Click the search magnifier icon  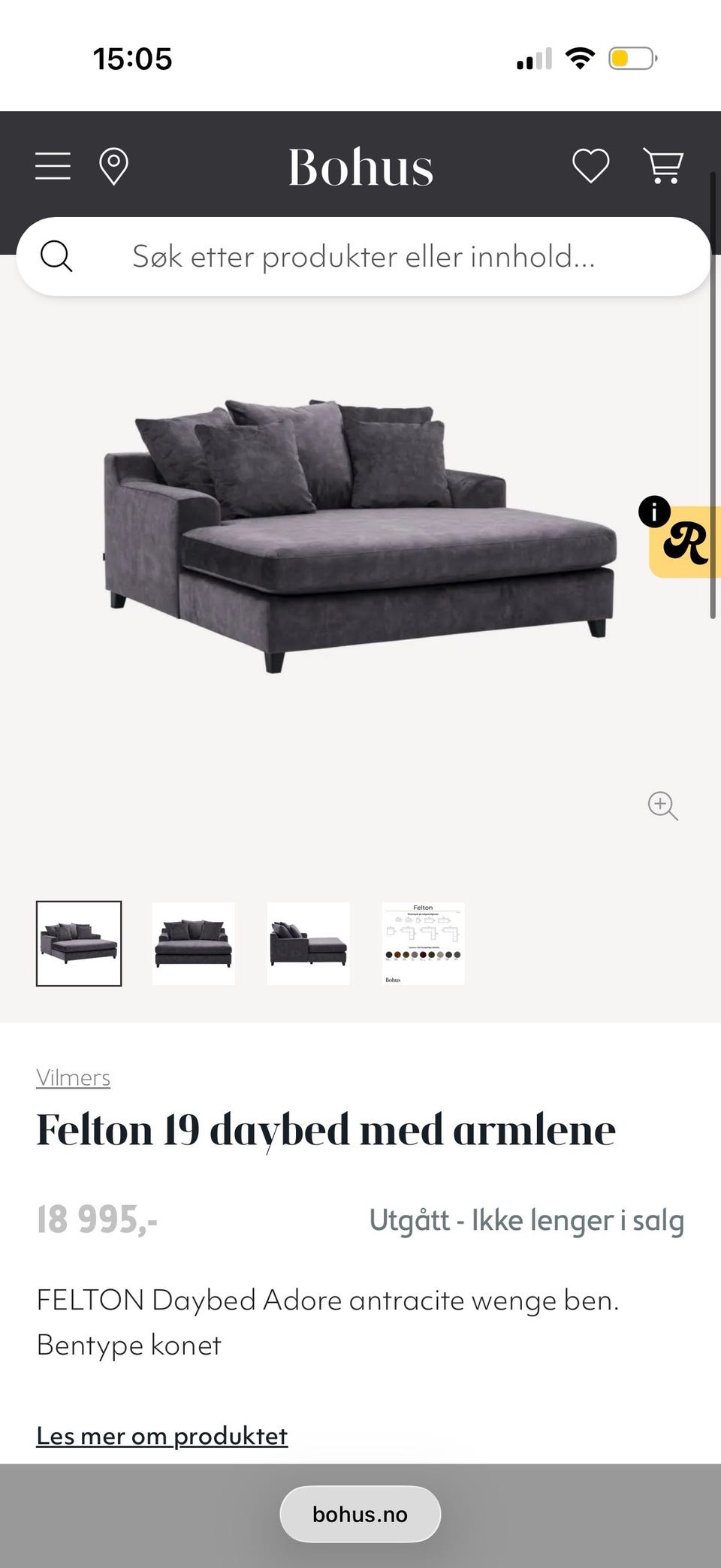coord(58,256)
